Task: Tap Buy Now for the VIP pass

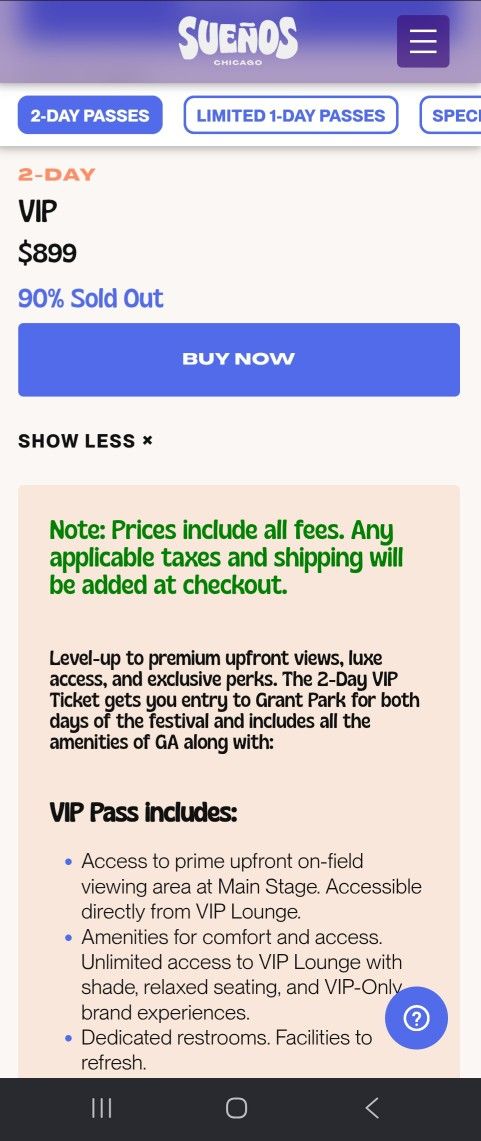Action: point(239,359)
